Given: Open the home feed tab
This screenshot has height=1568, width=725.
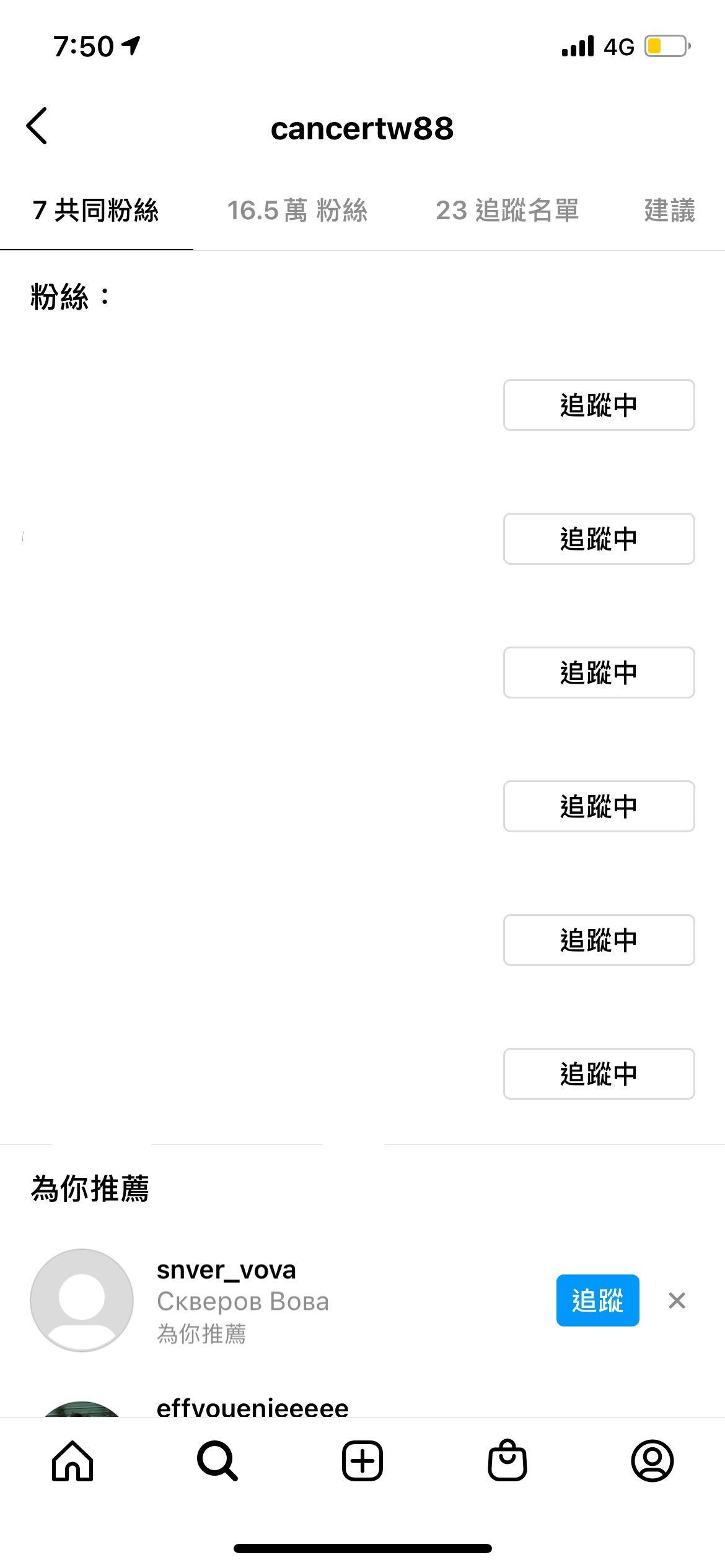Looking at the screenshot, I should click(72, 1461).
